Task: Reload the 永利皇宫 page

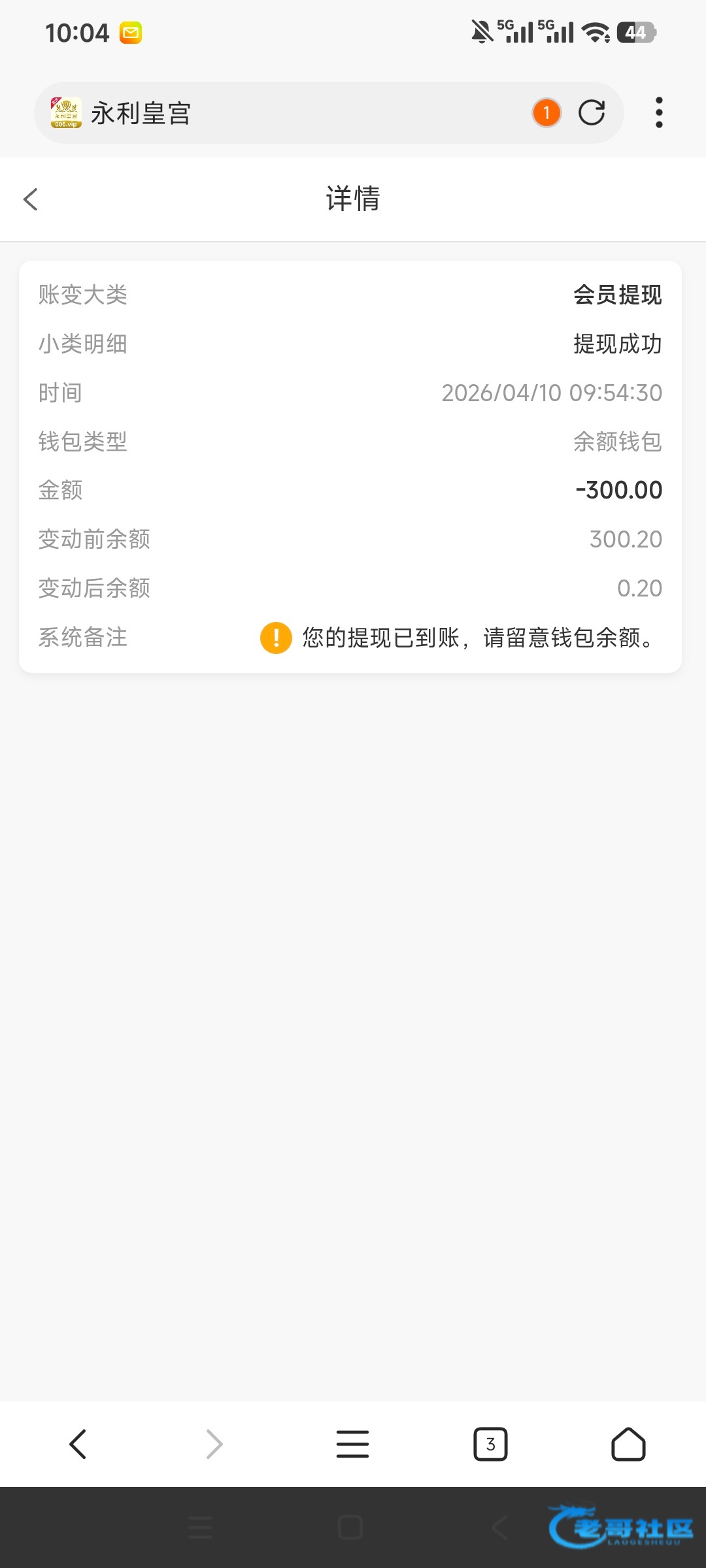Action: [592, 112]
